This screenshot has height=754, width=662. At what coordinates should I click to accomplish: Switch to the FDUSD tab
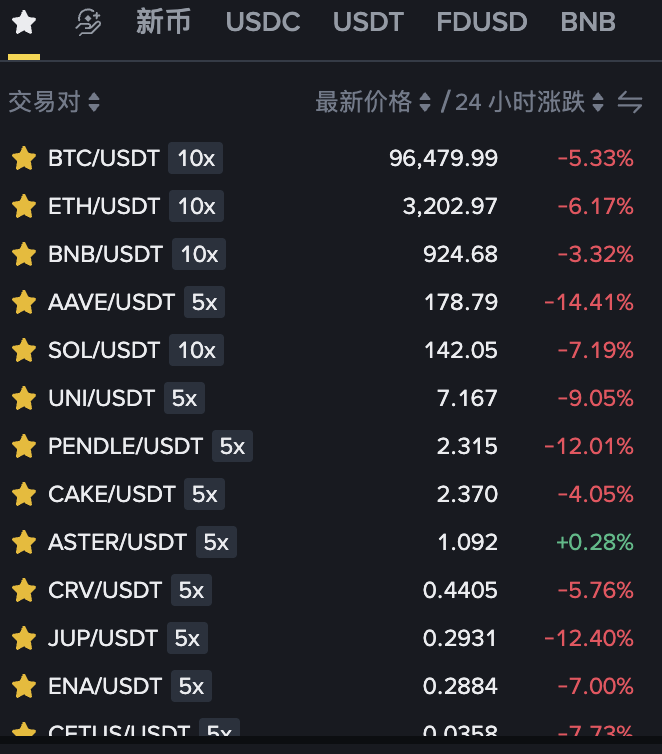tap(481, 22)
